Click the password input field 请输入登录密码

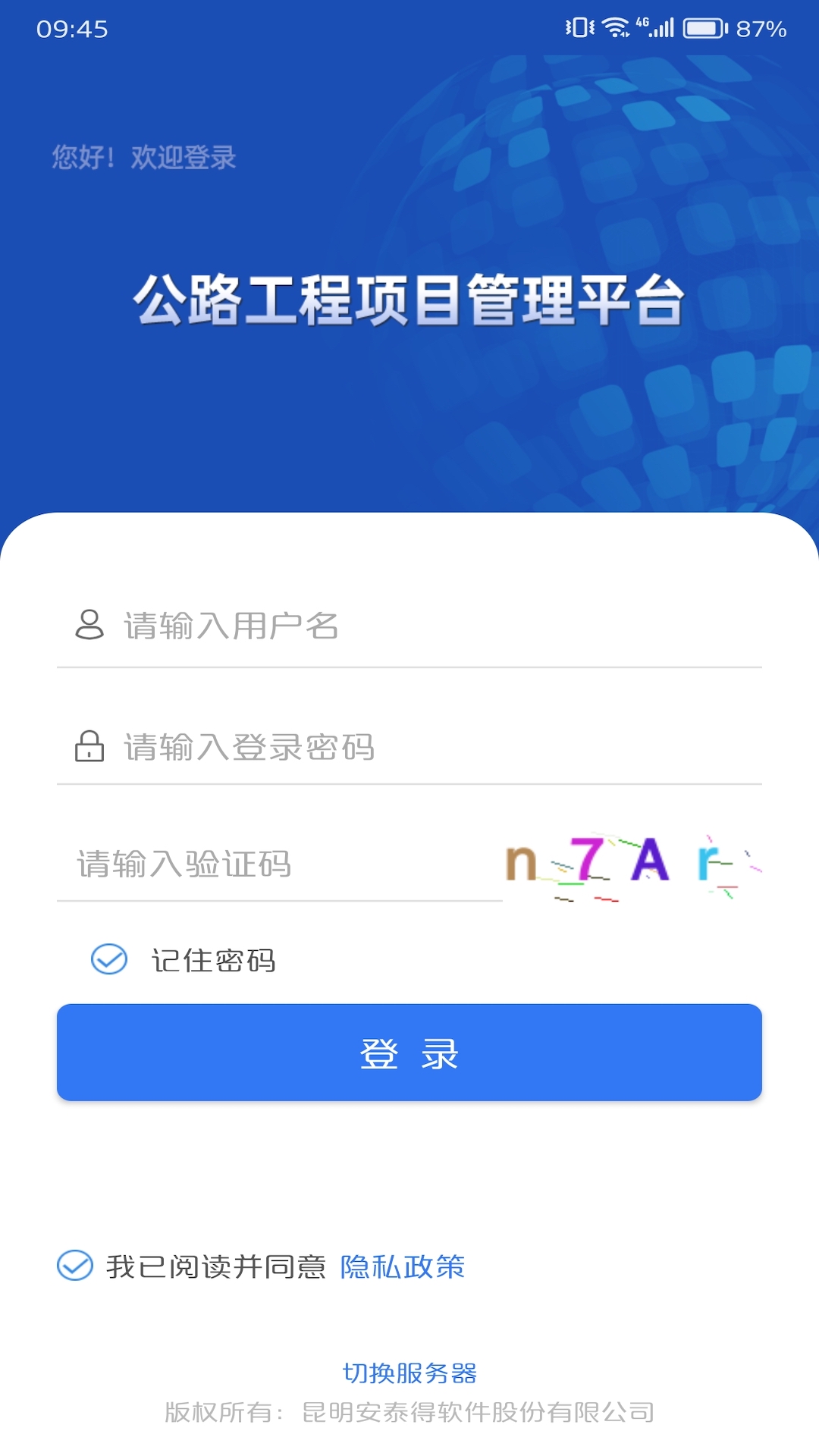303,748
